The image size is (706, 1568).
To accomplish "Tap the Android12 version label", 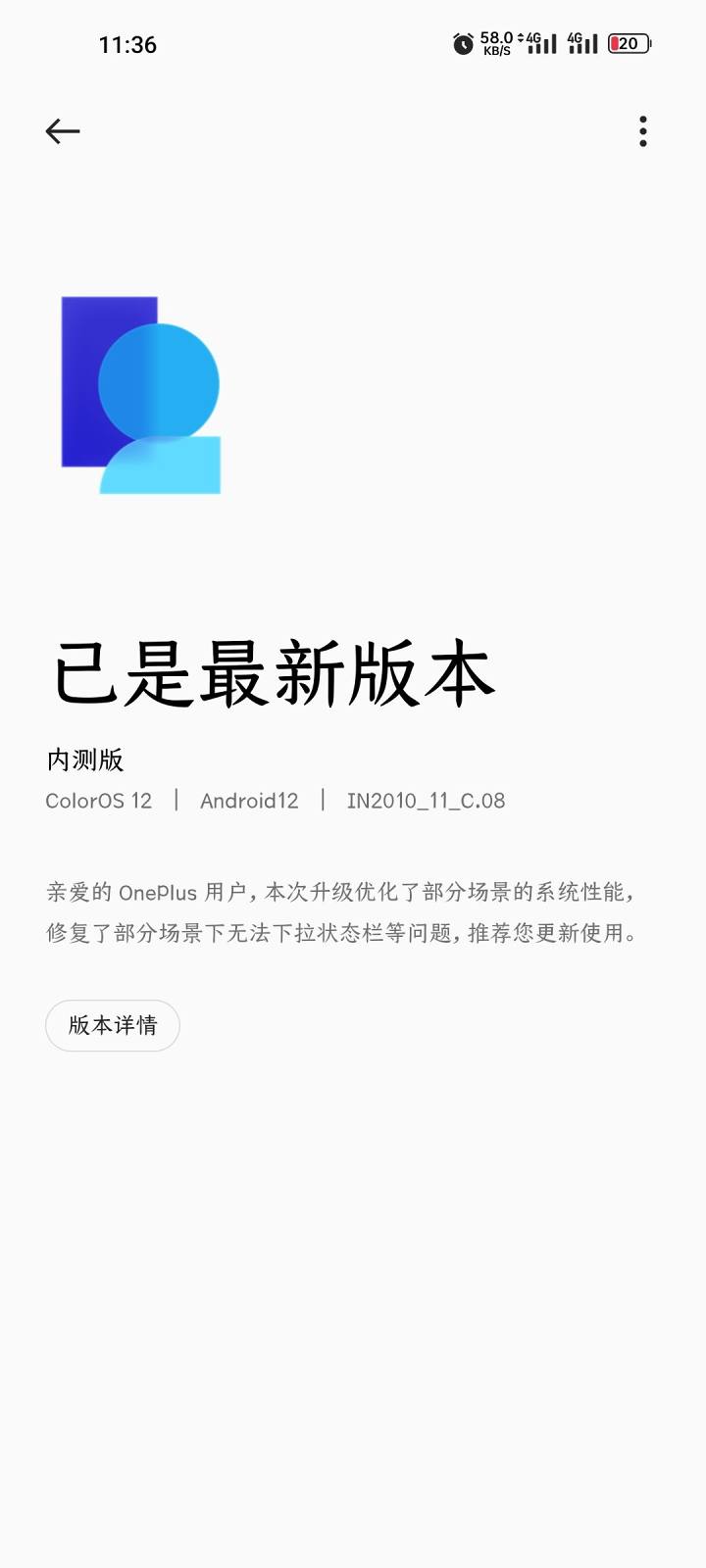I will point(248,801).
